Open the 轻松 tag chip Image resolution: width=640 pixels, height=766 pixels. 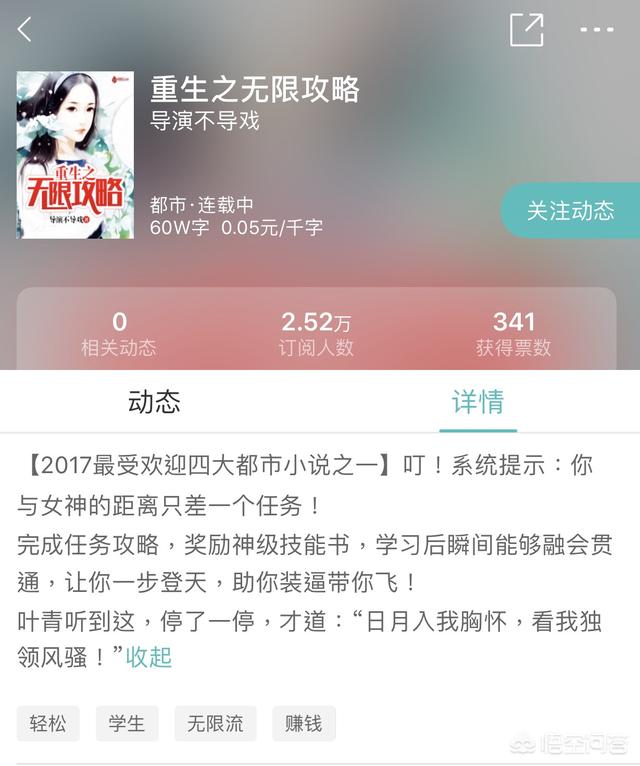click(x=48, y=723)
